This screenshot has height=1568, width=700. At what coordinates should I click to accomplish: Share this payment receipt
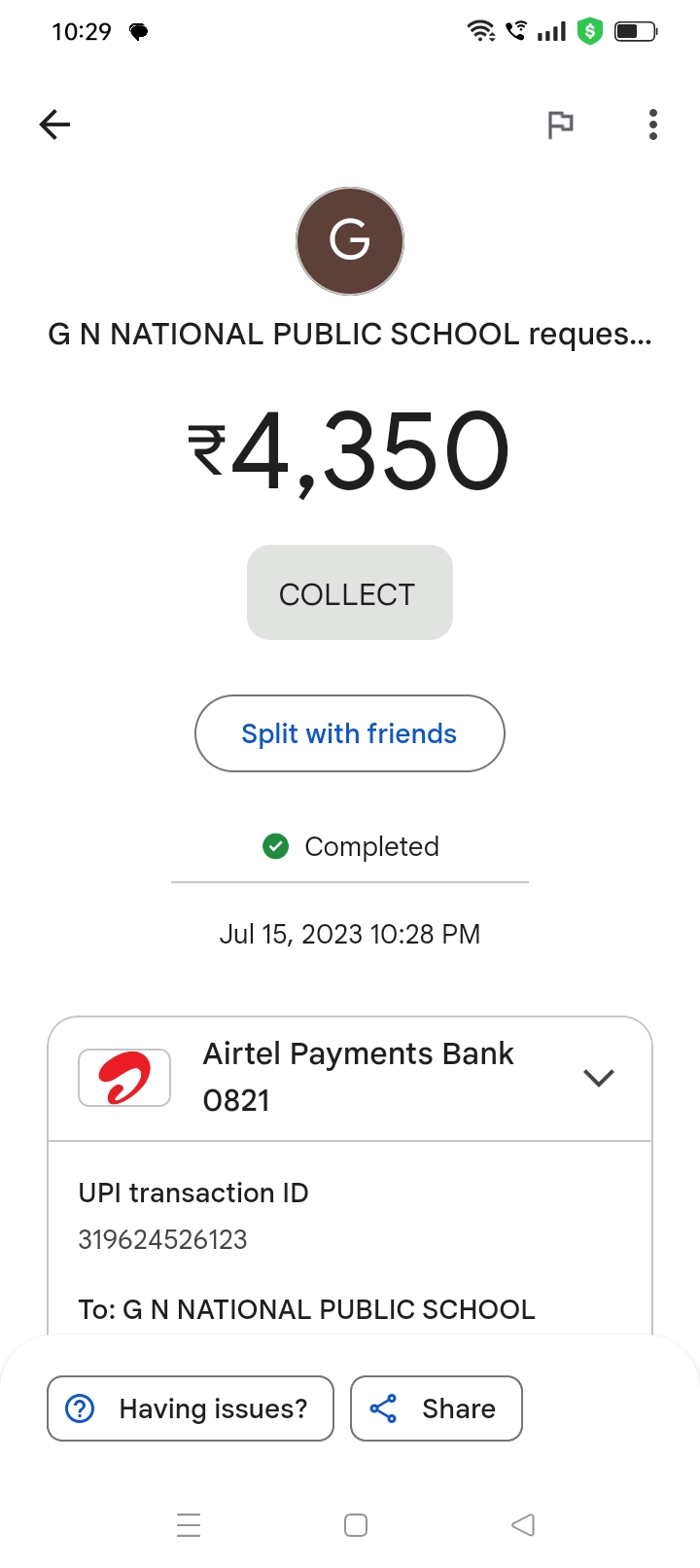[x=436, y=1408]
